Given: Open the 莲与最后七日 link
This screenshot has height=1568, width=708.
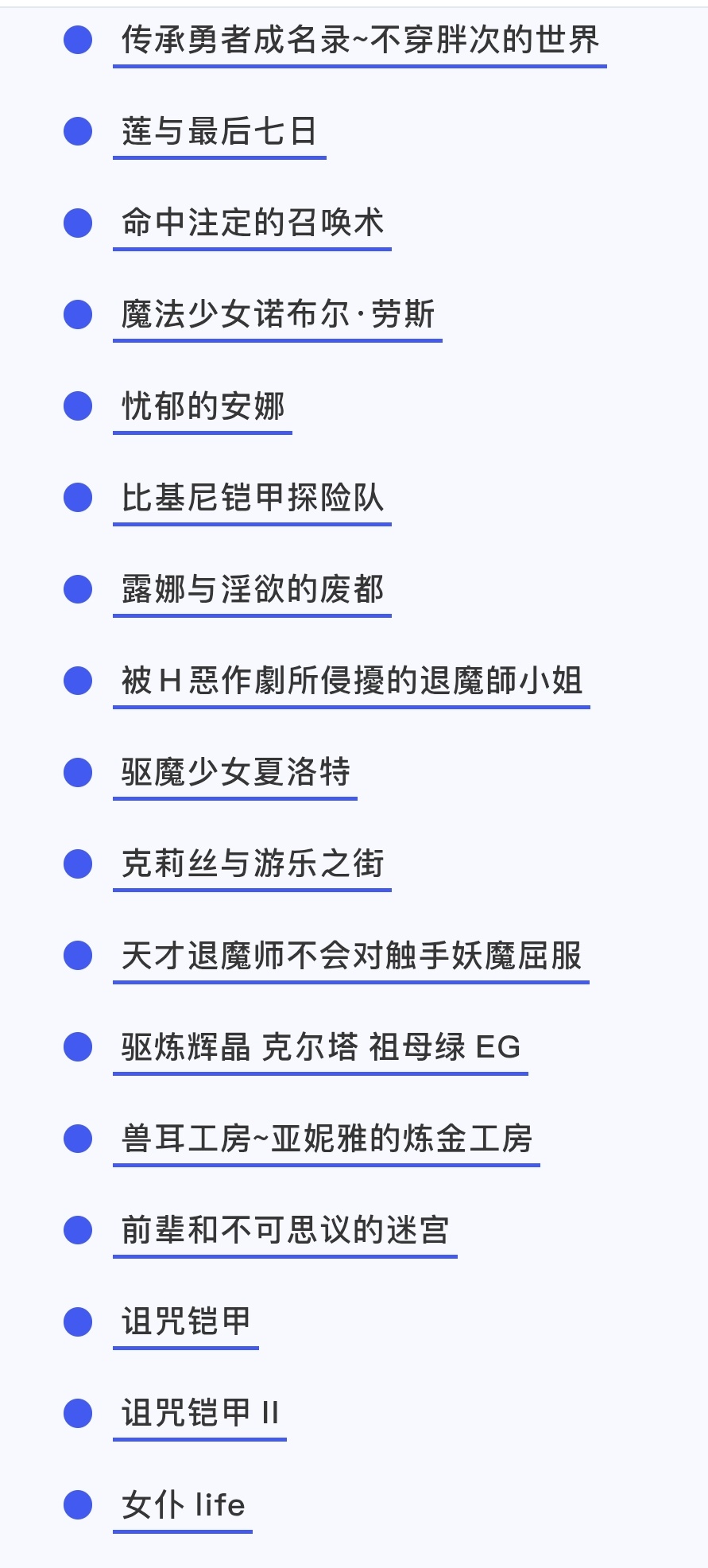Looking at the screenshot, I should 219,131.
